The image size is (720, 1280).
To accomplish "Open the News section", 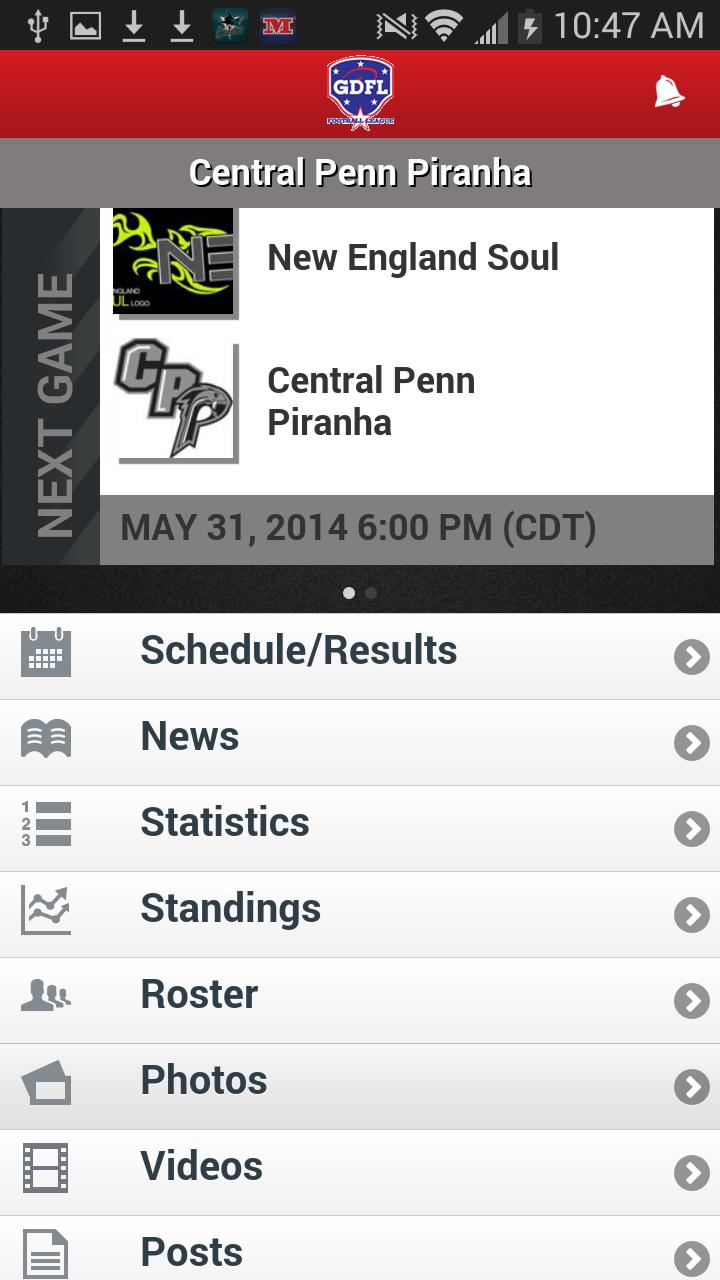I will (x=360, y=742).
